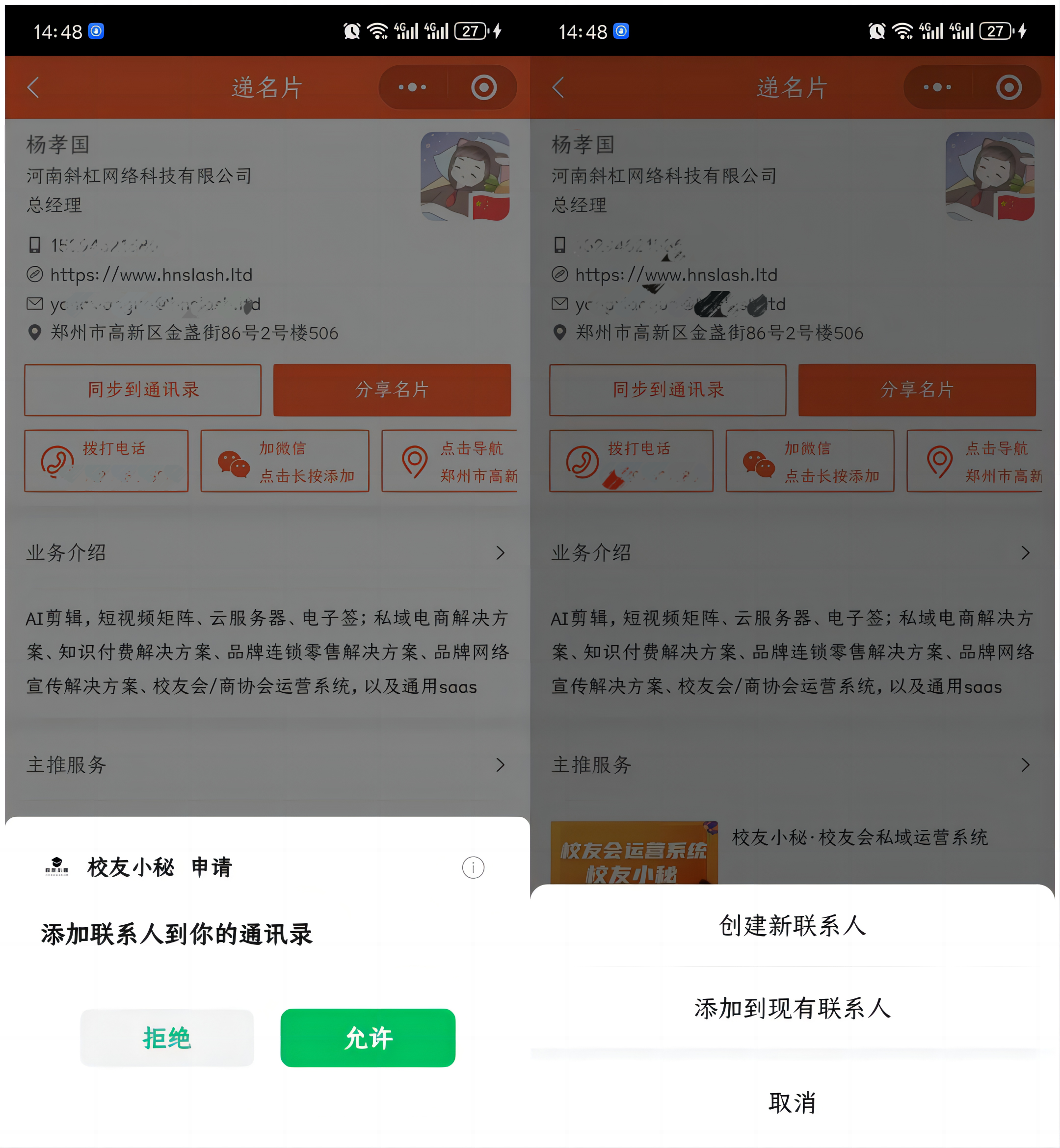Viewport: 1060px width, 1148px height.
Task: Choose 添加到现有联系人
Action: pos(792,1008)
